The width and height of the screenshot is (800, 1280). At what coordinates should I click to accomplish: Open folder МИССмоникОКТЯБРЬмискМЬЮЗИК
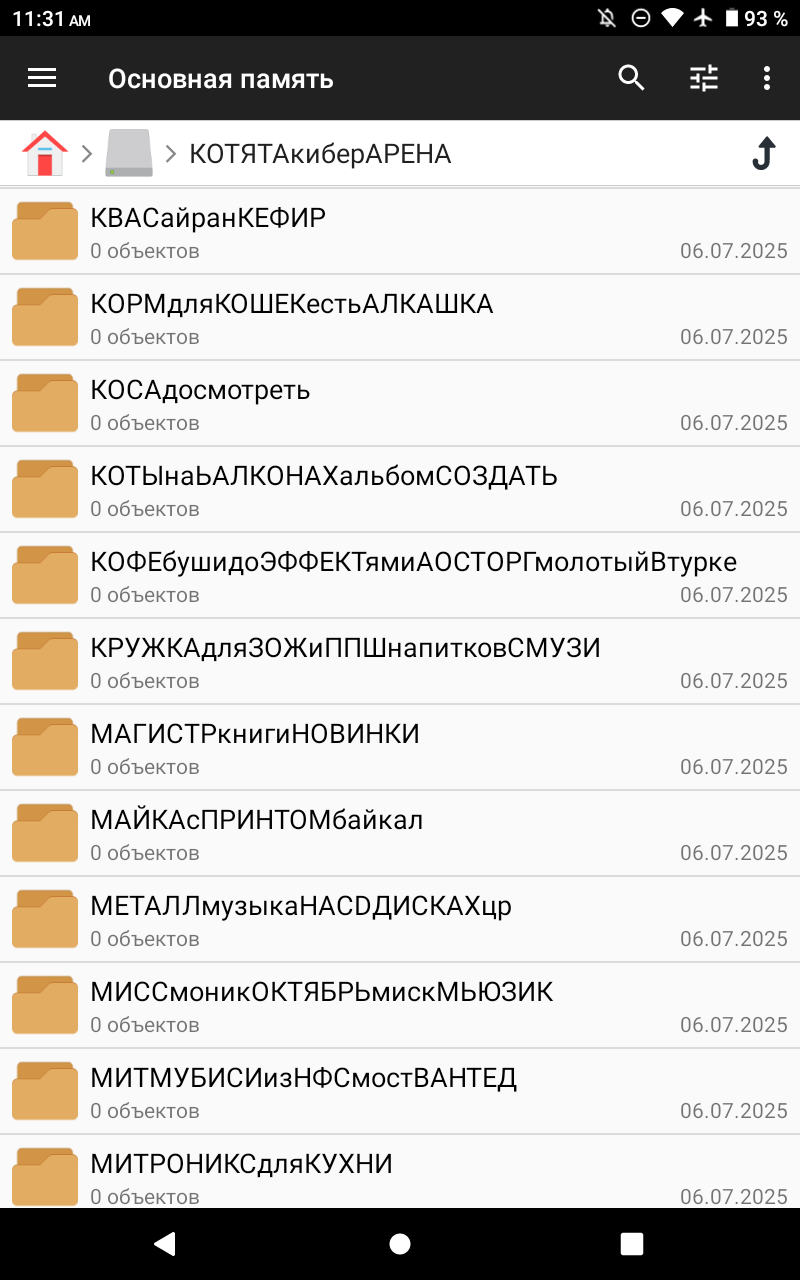click(400, 1005)
